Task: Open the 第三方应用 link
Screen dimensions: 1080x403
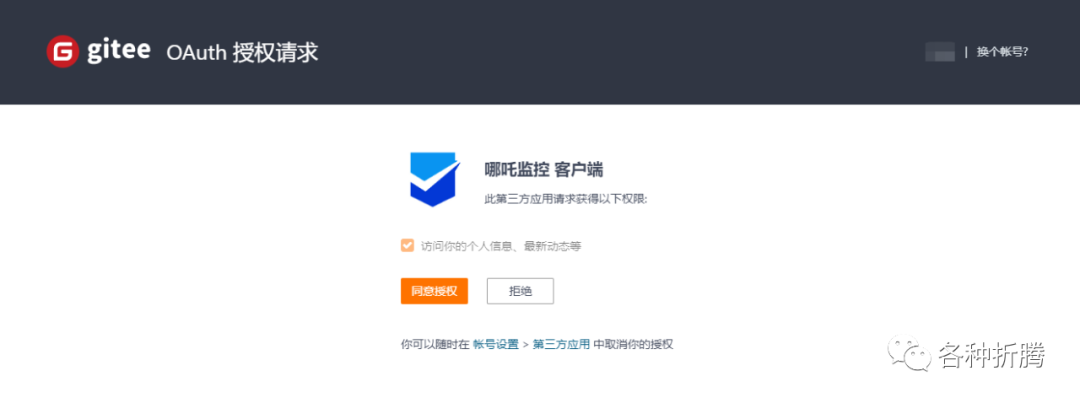Action: pos(561,344)
